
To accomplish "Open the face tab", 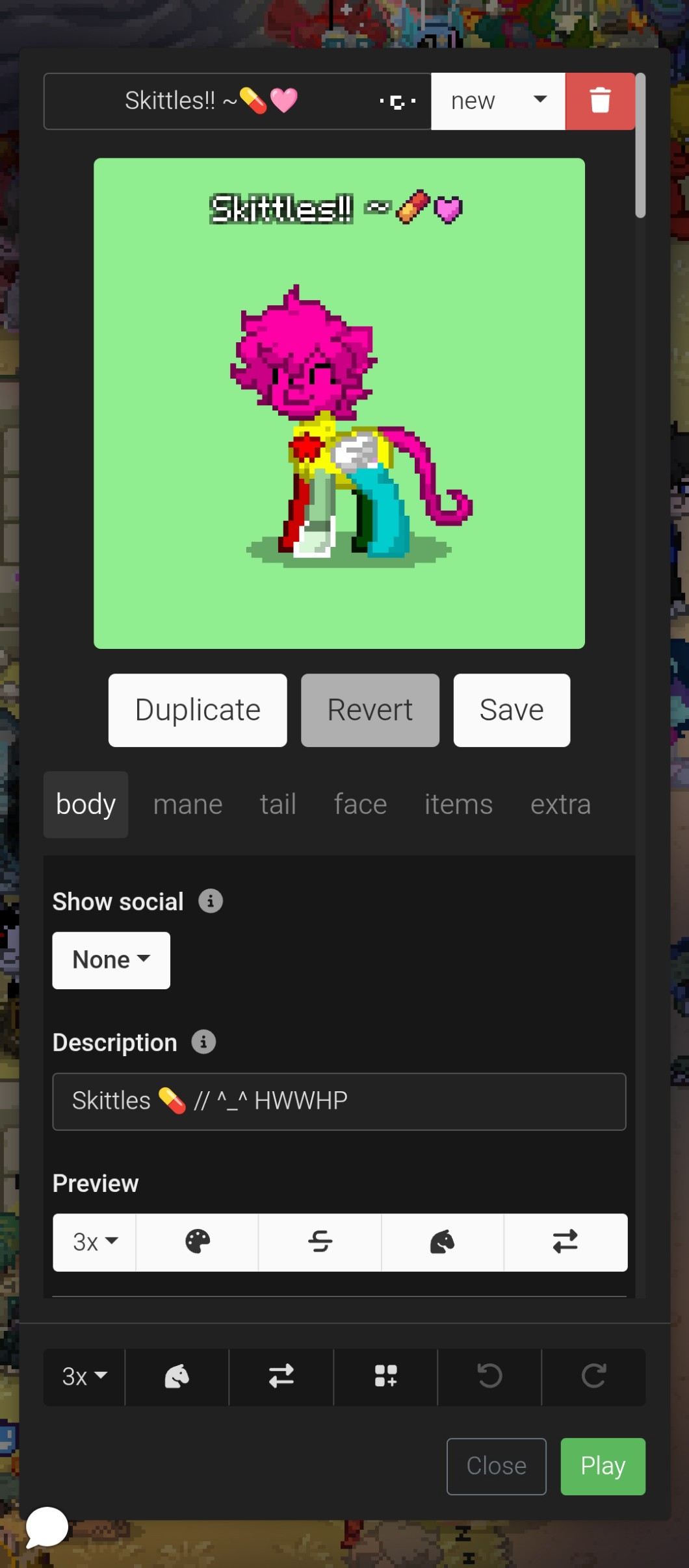I will (x=360, y=804).
